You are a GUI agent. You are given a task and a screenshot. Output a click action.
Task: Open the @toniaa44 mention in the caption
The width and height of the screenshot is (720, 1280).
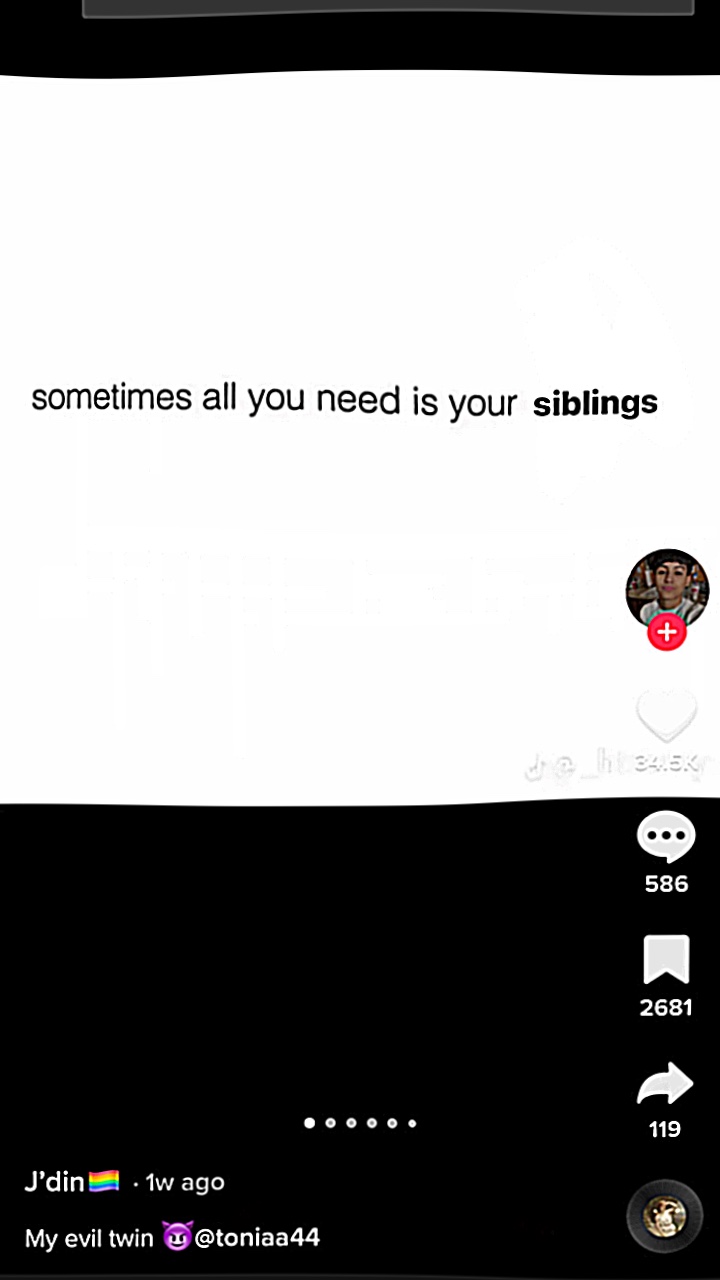coord(257,1237)
